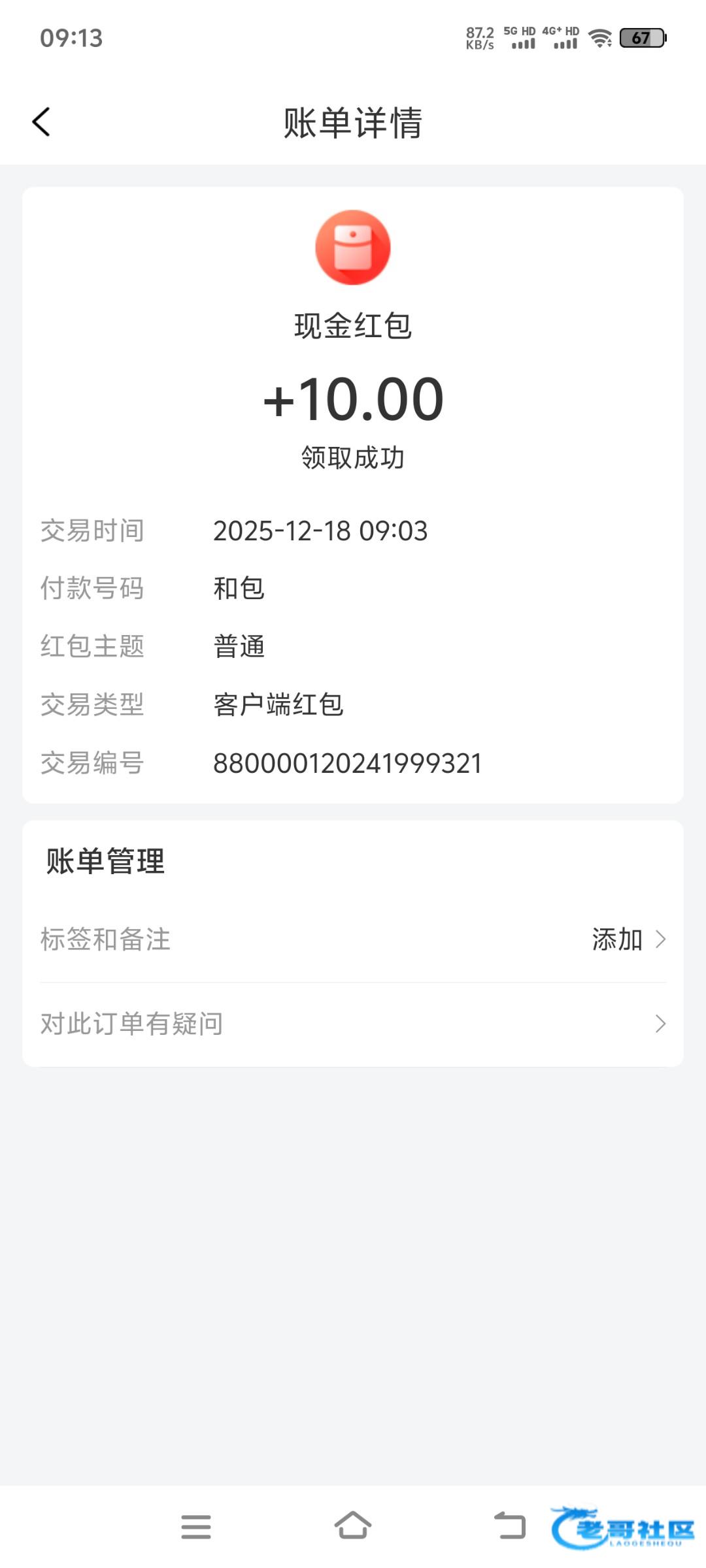Open 标签和备注 to add a note

tap(353, 939)
